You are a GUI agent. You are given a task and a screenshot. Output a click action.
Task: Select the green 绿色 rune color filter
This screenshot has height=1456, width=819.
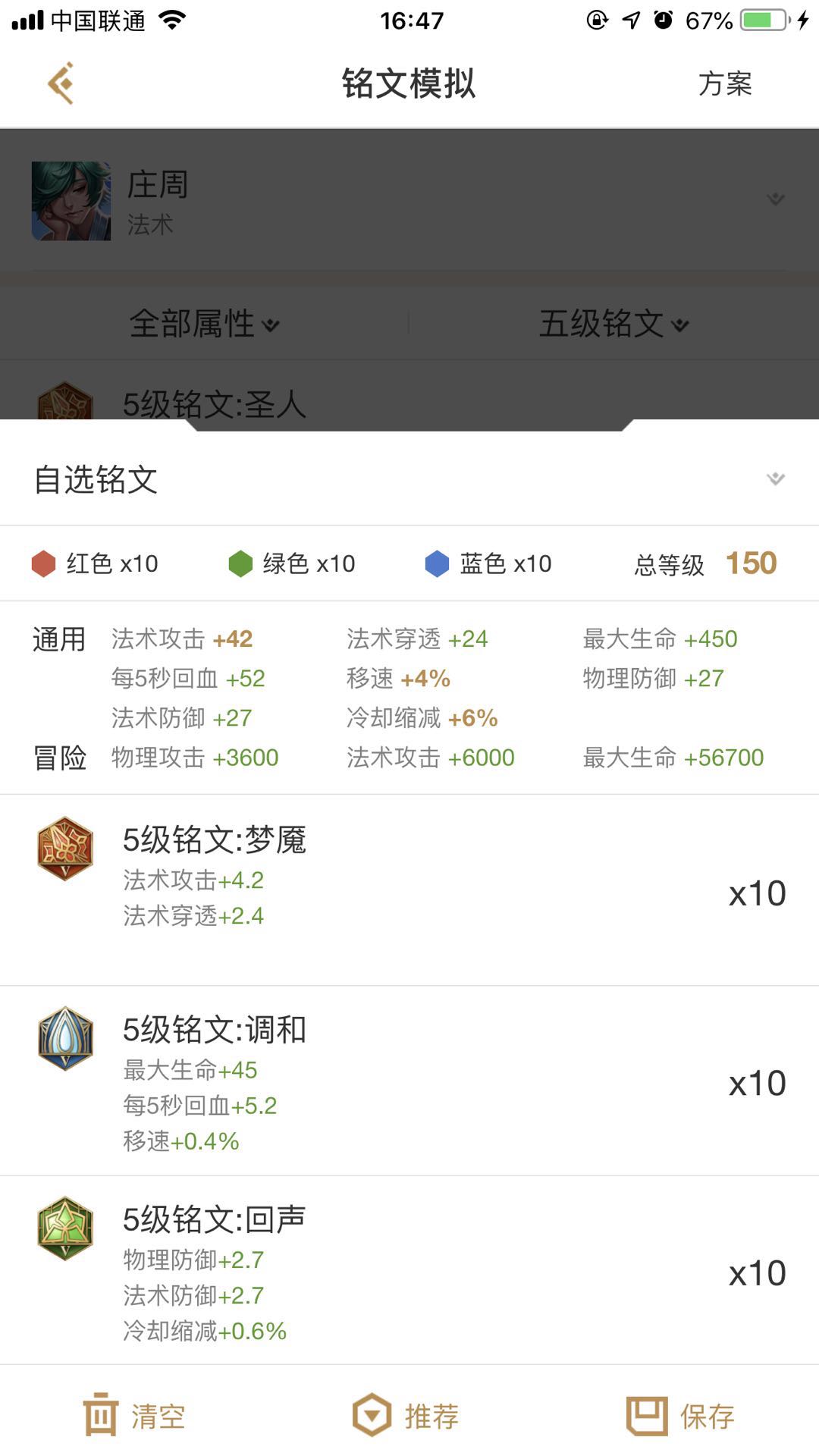click(x=241, y=563)
